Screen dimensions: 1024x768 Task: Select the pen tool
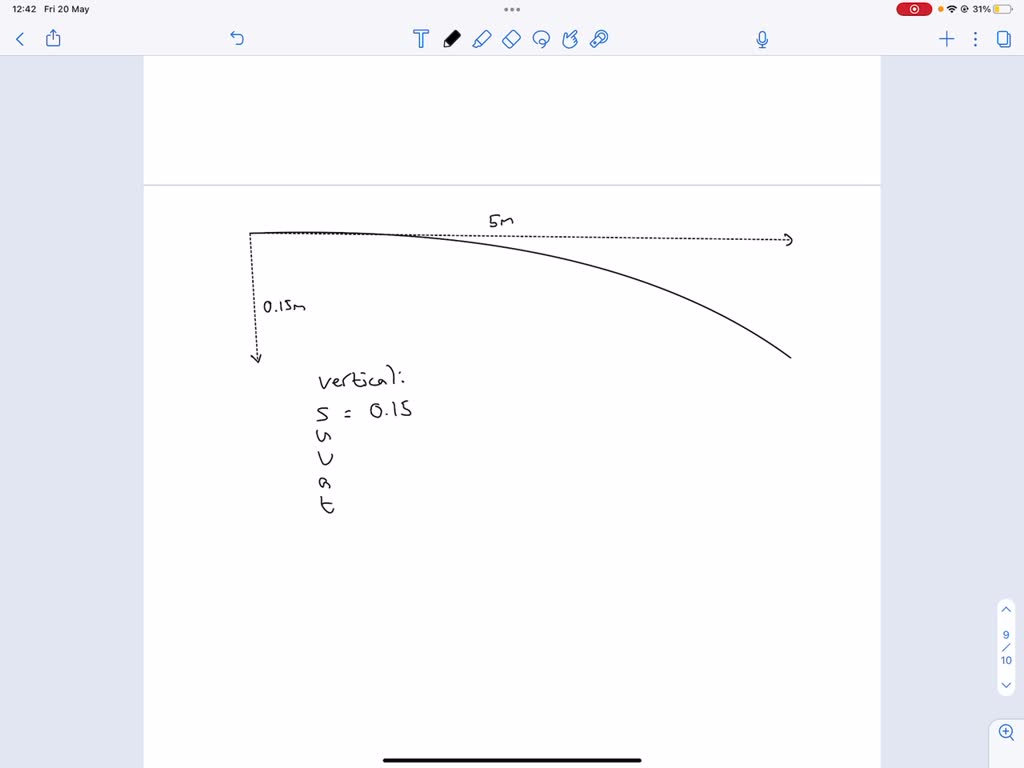(451, 39)
